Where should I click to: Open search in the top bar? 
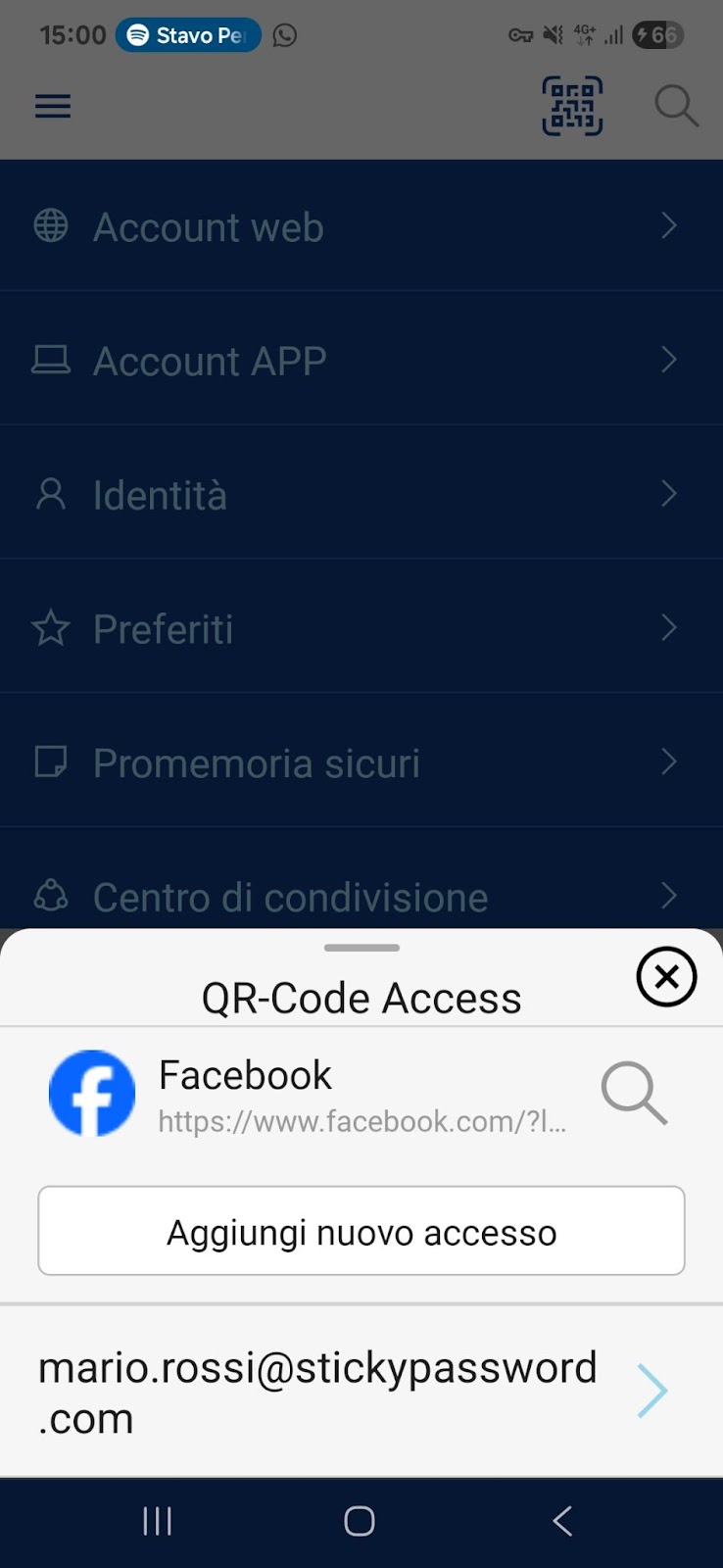tap(676, 106)
